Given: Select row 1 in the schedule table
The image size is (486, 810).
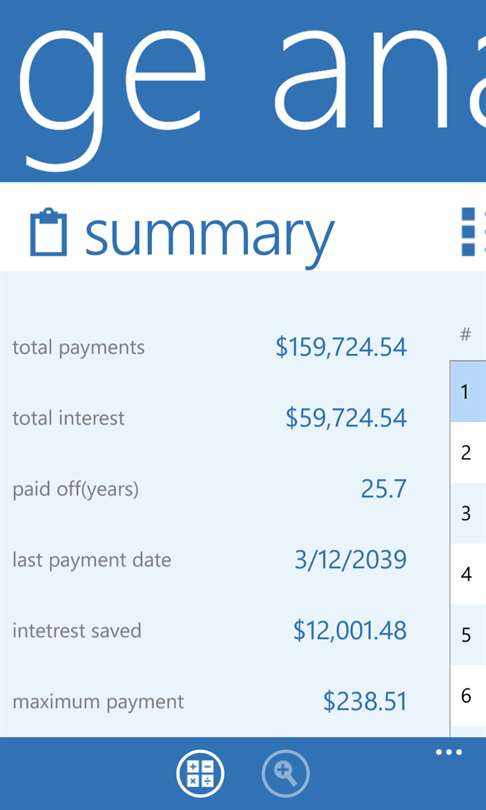Looking at the screenshot, I should coord(468,392).
